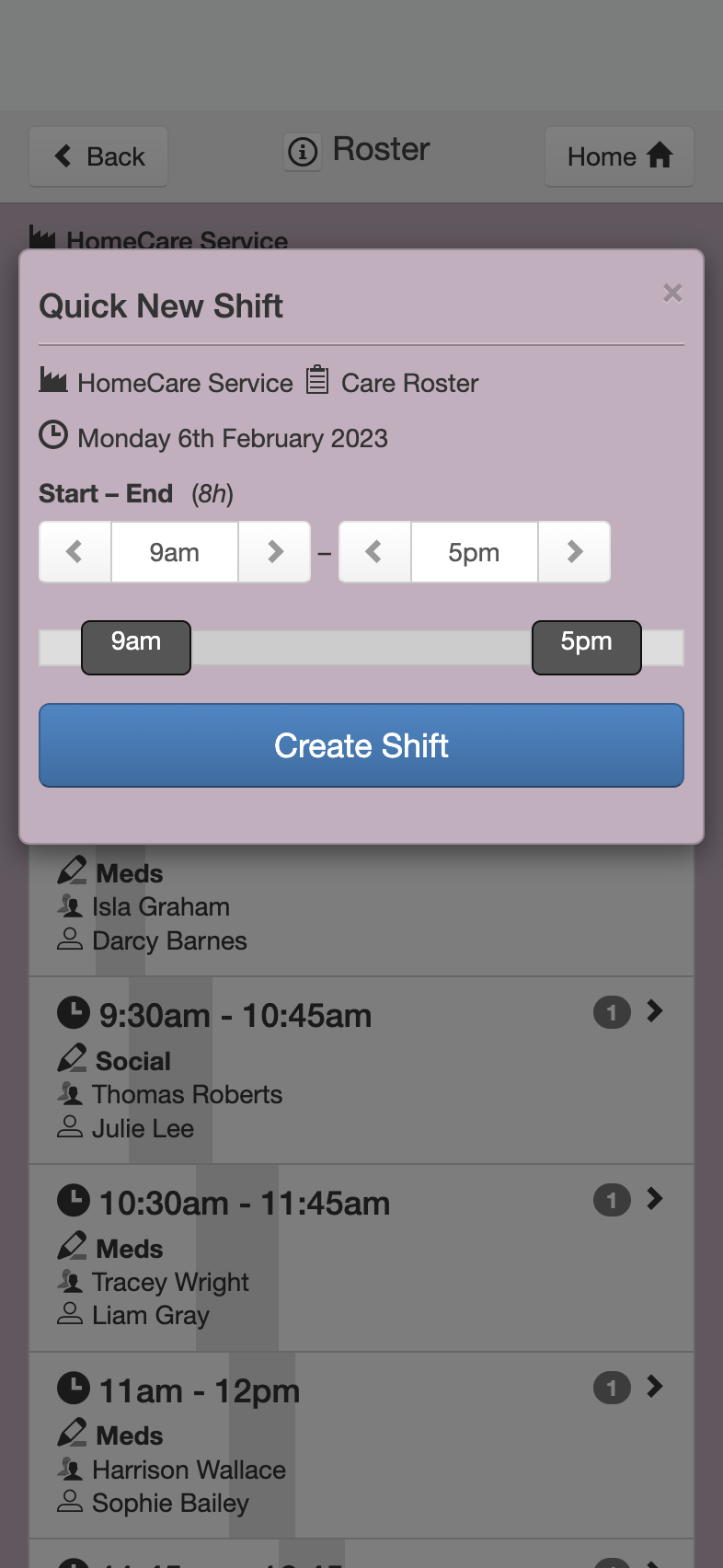The height and width of the screenshot is (1568, 723).
Task: Select the 9am slider handle
Action: (x=136, y=648)
